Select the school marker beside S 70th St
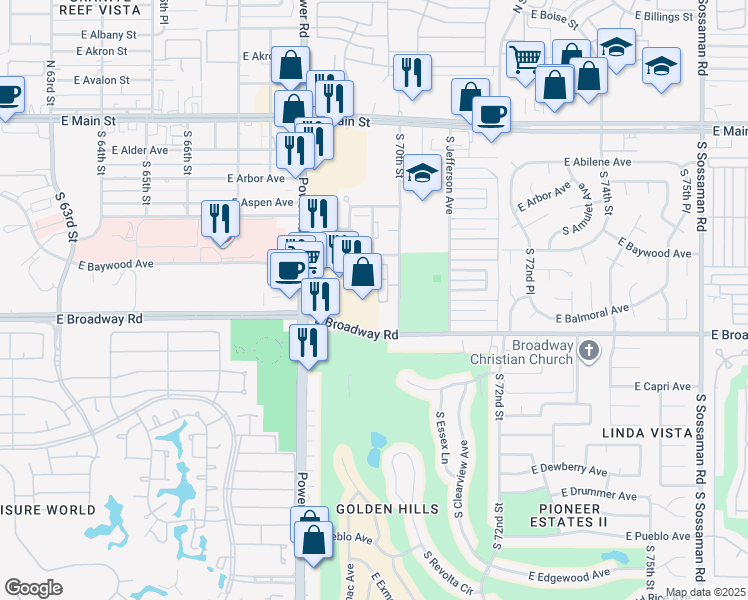Viewport: 748px width, 600px height. (x=422, y=175)
